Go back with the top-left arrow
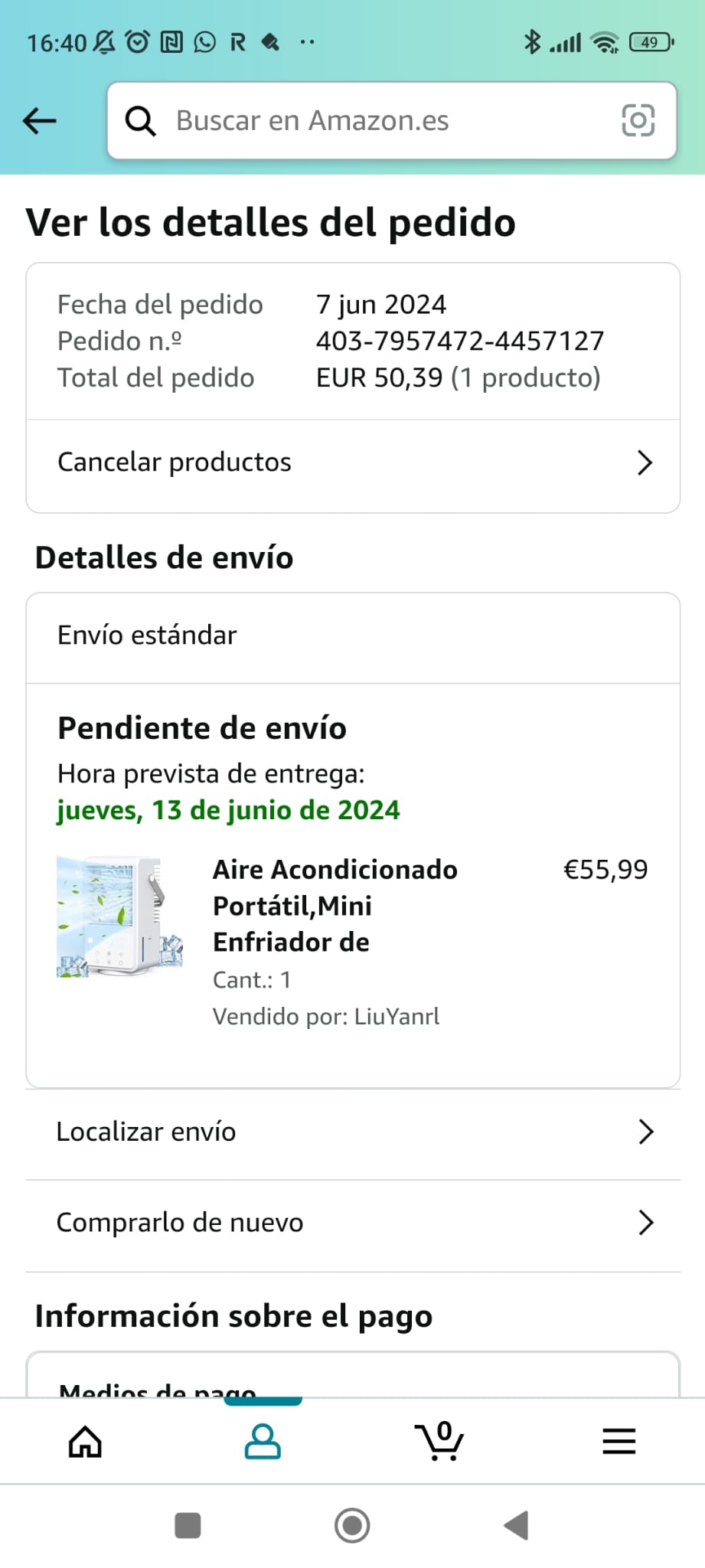The height and width of the screenshot is (1568, 705). click(x=40, y=121)
